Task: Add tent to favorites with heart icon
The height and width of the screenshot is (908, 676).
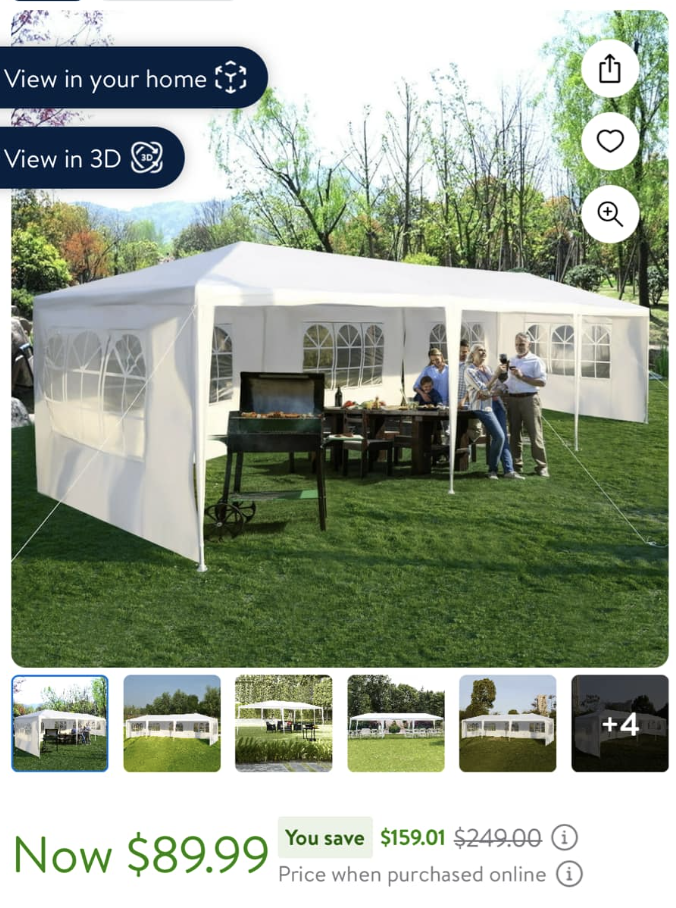Action: [x=610, y=141]
